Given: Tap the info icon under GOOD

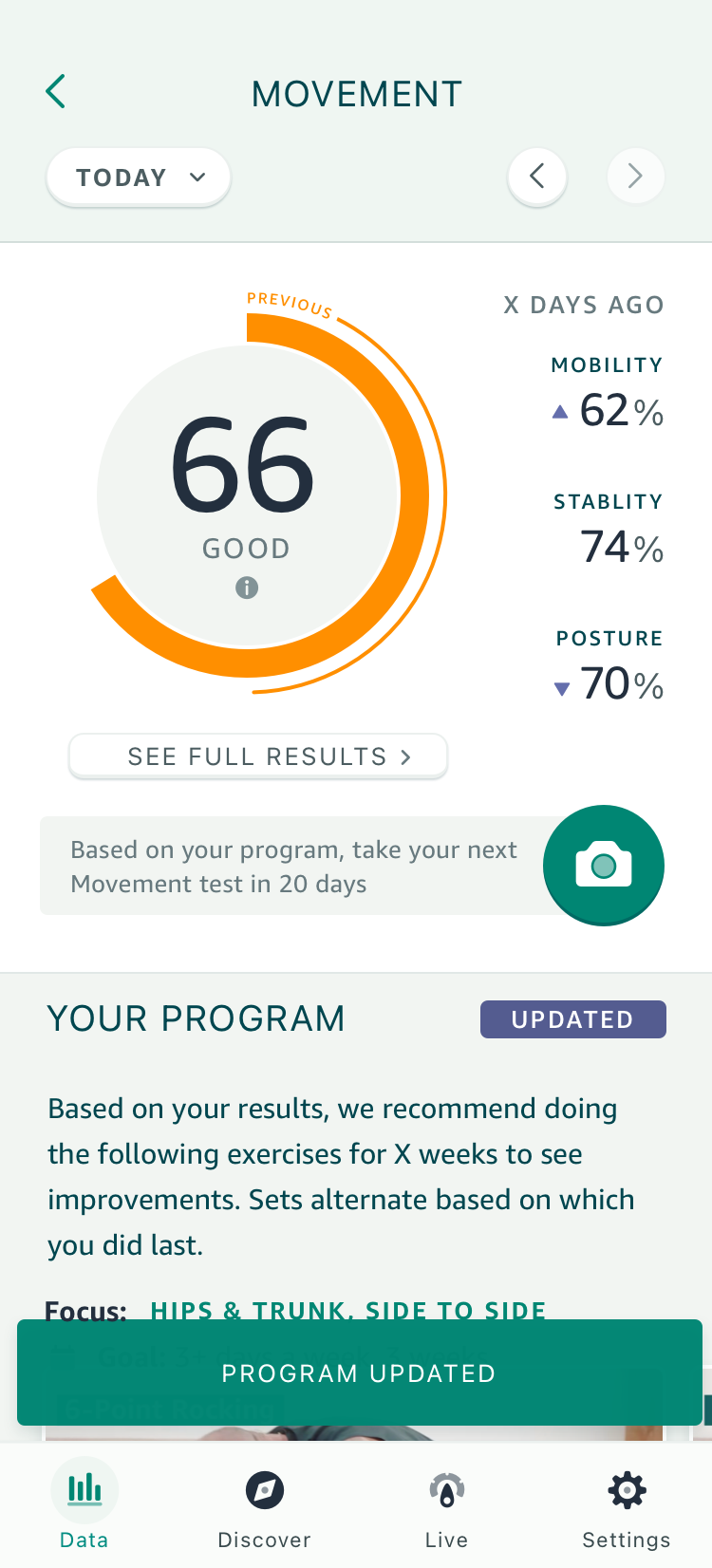Looking at the screenshot, I should click(x=247, y=588).
